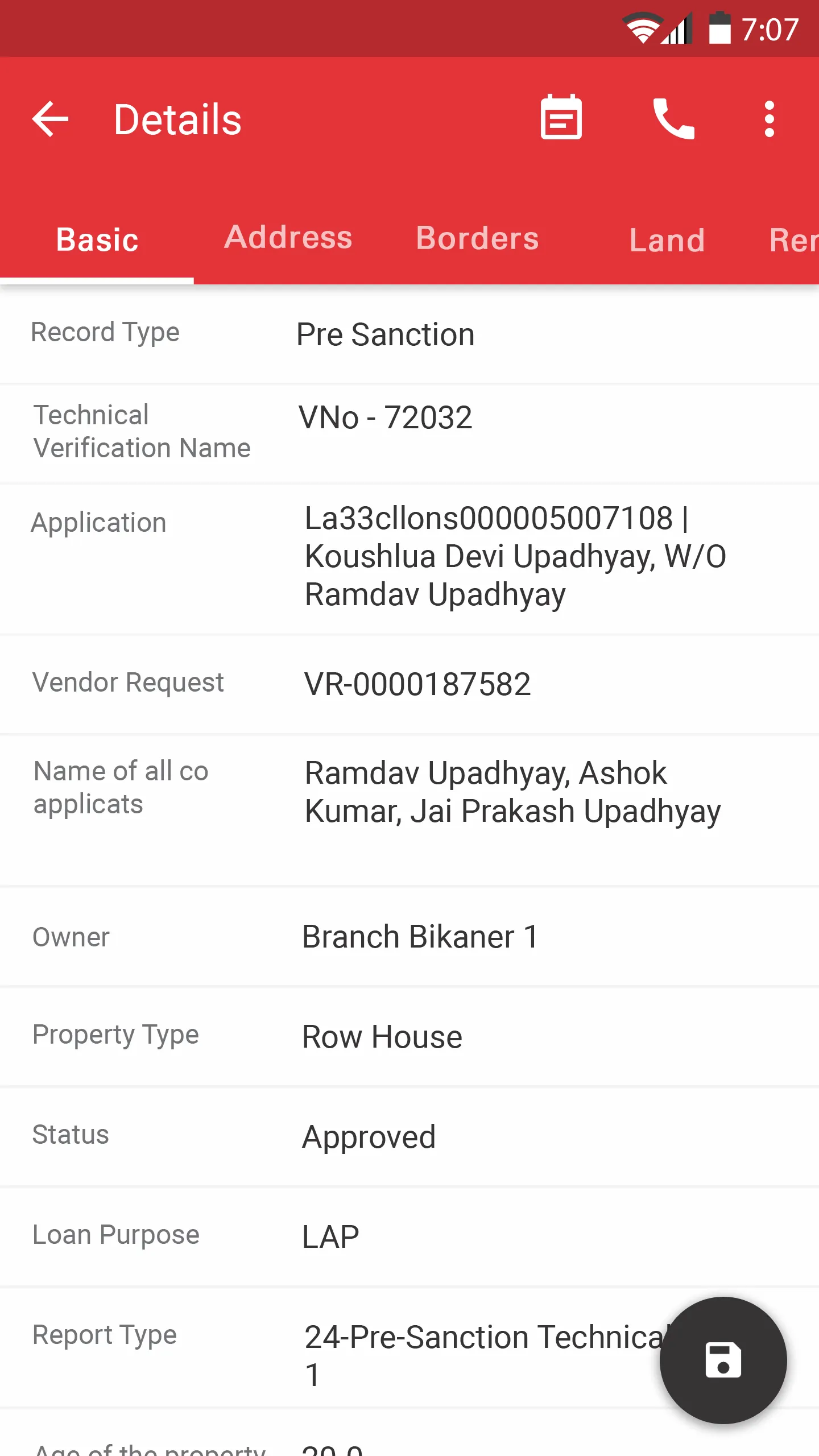This screenshot has width=819, height=1456.
Task: Open the calendar event icon
Action: 561,117
